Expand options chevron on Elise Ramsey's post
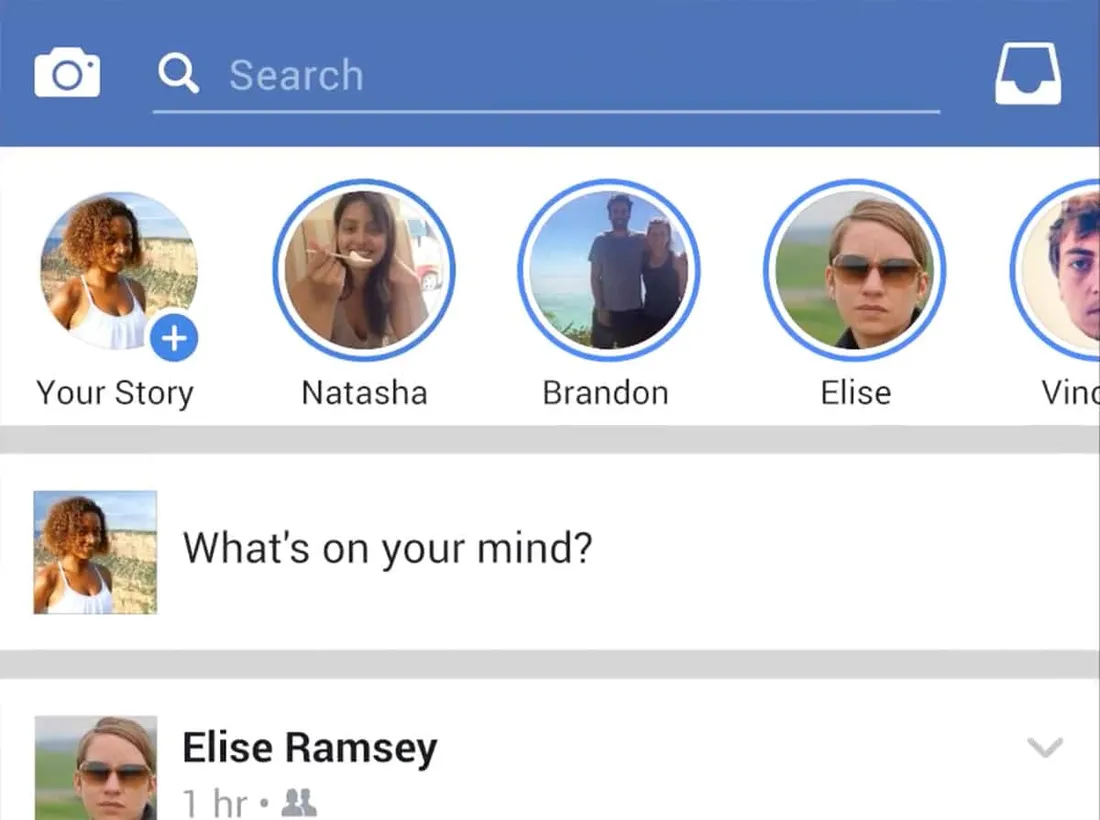This screenshot has height=820, width=1100. coord(1045,748)
